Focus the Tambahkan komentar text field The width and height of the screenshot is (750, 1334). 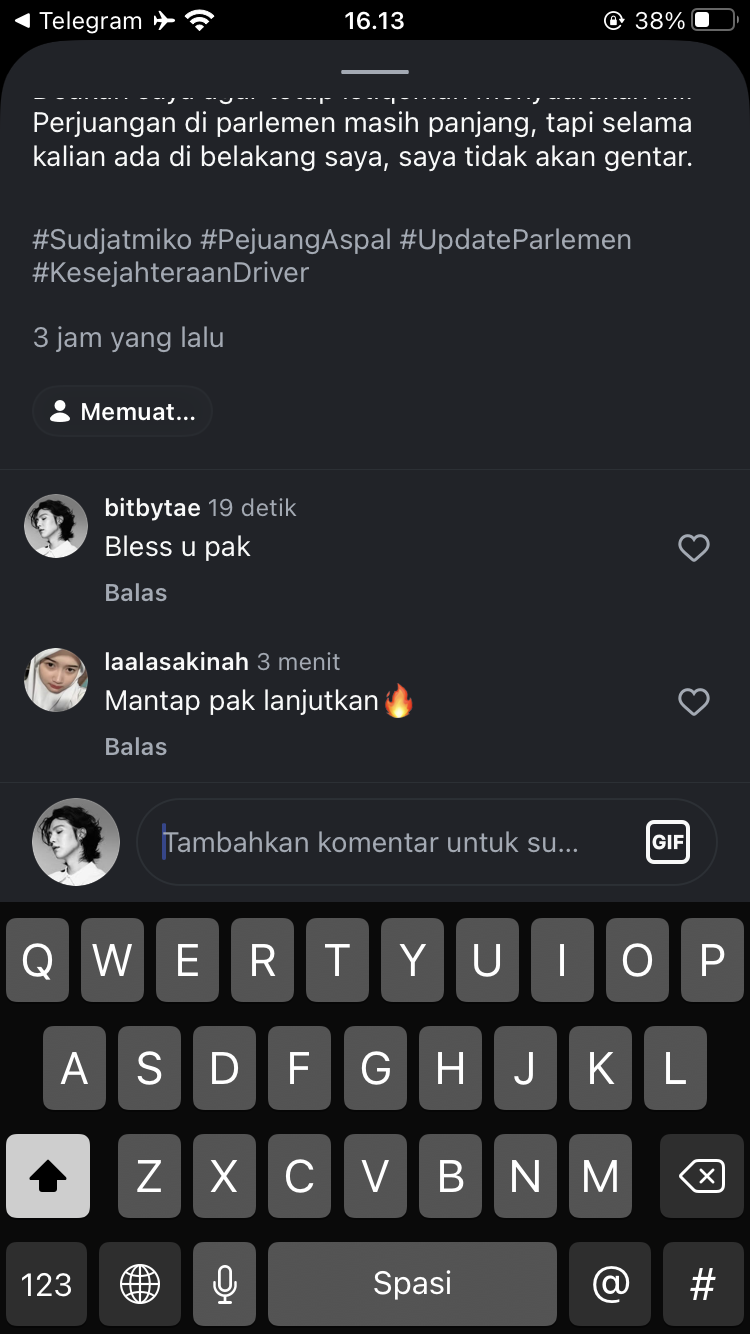tap(390, 842)
